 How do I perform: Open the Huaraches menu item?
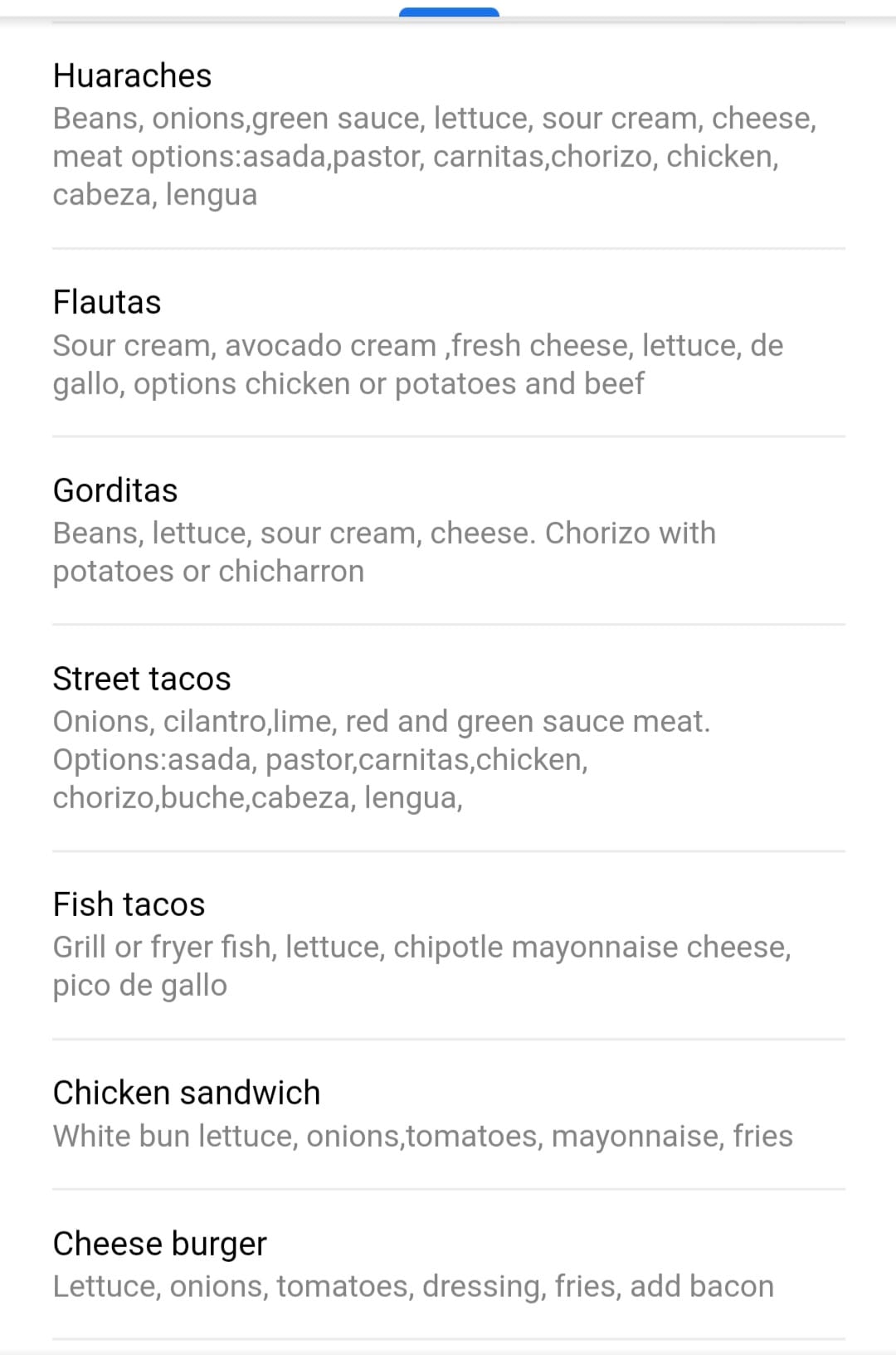click(x=133, y=76)
